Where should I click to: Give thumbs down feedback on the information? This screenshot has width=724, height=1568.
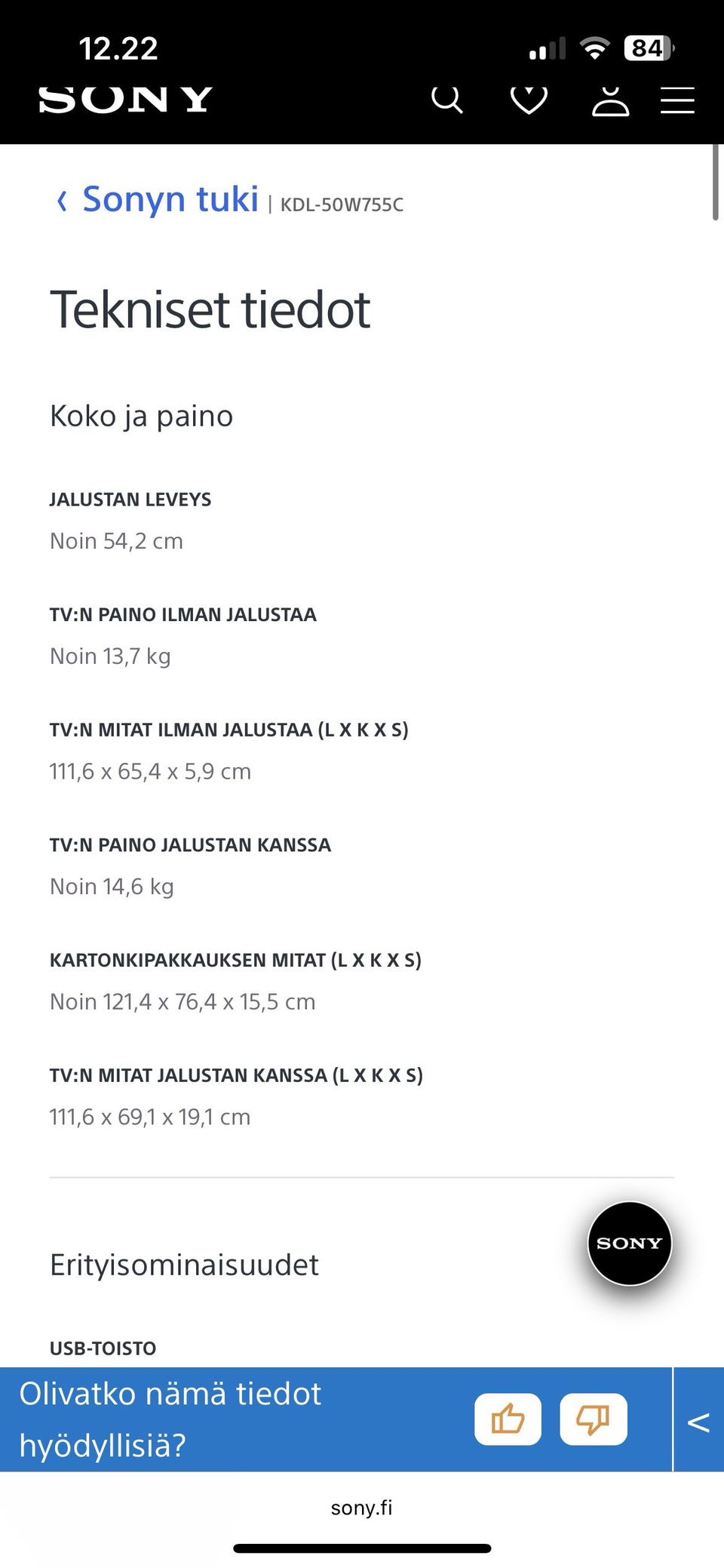(x=594, y=1419)
